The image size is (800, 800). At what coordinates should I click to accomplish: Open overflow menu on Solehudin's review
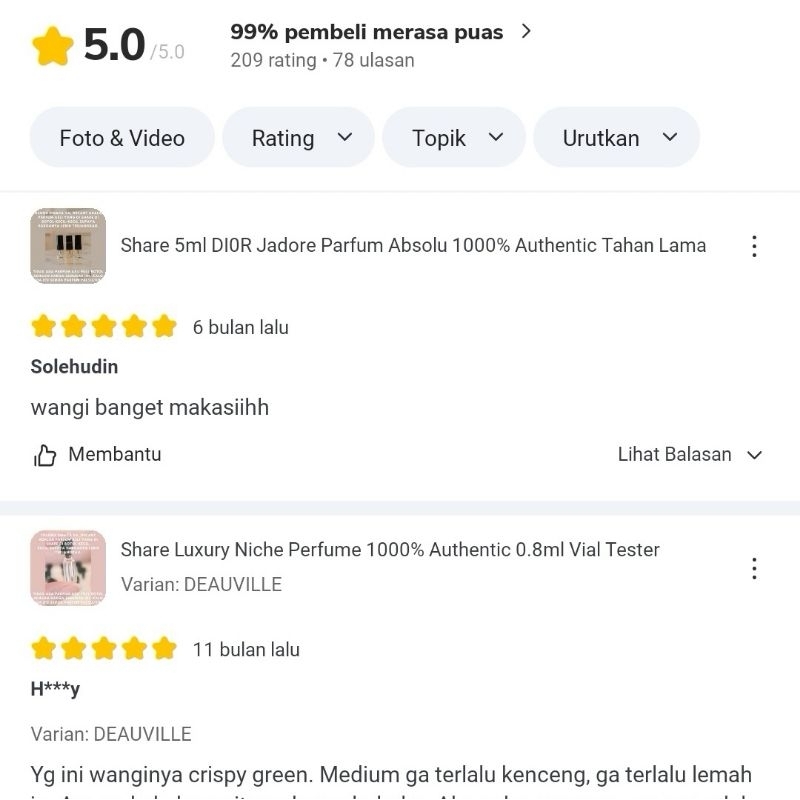click(754, 246)
